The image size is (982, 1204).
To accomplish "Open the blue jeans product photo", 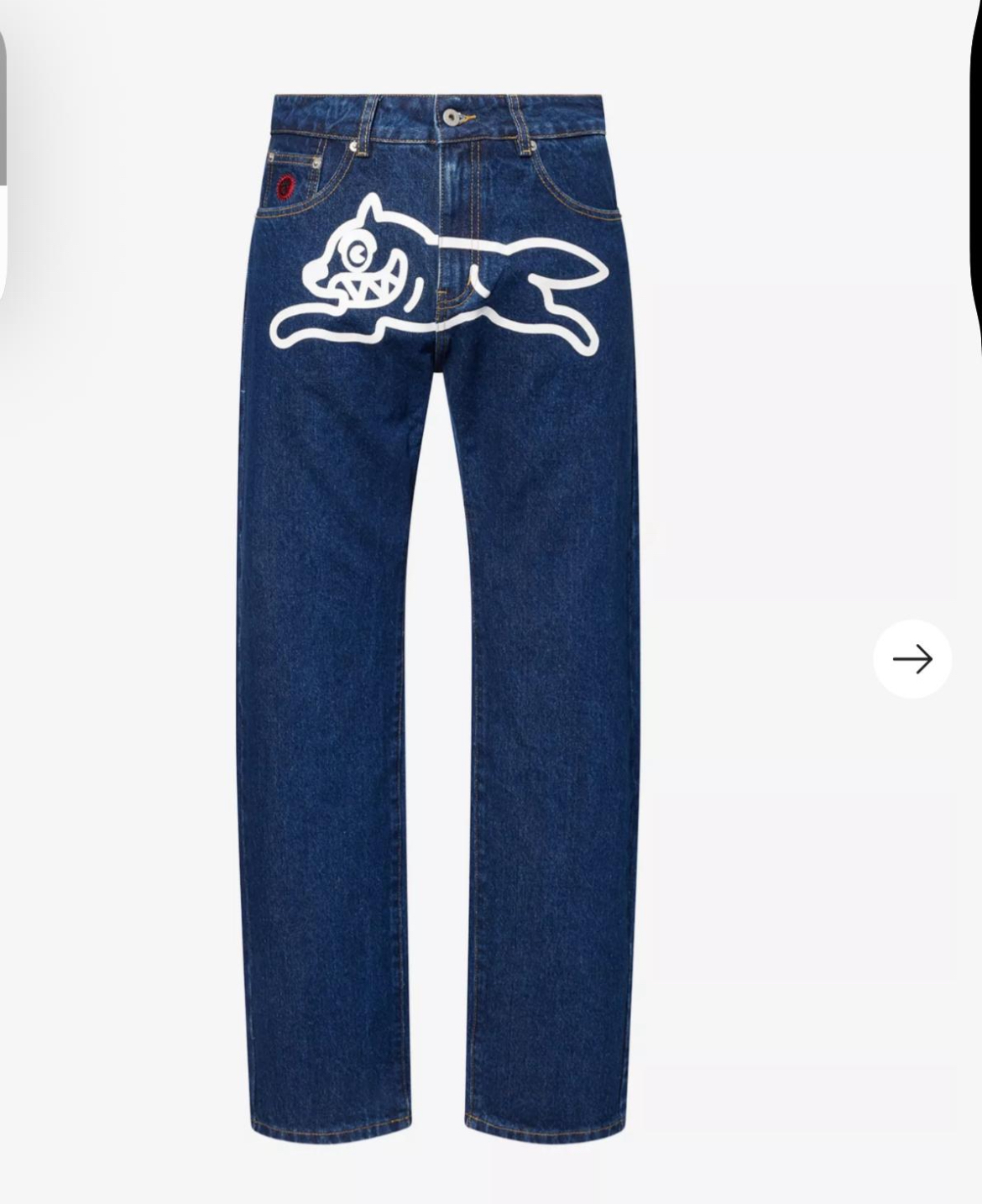I will 445,588.
